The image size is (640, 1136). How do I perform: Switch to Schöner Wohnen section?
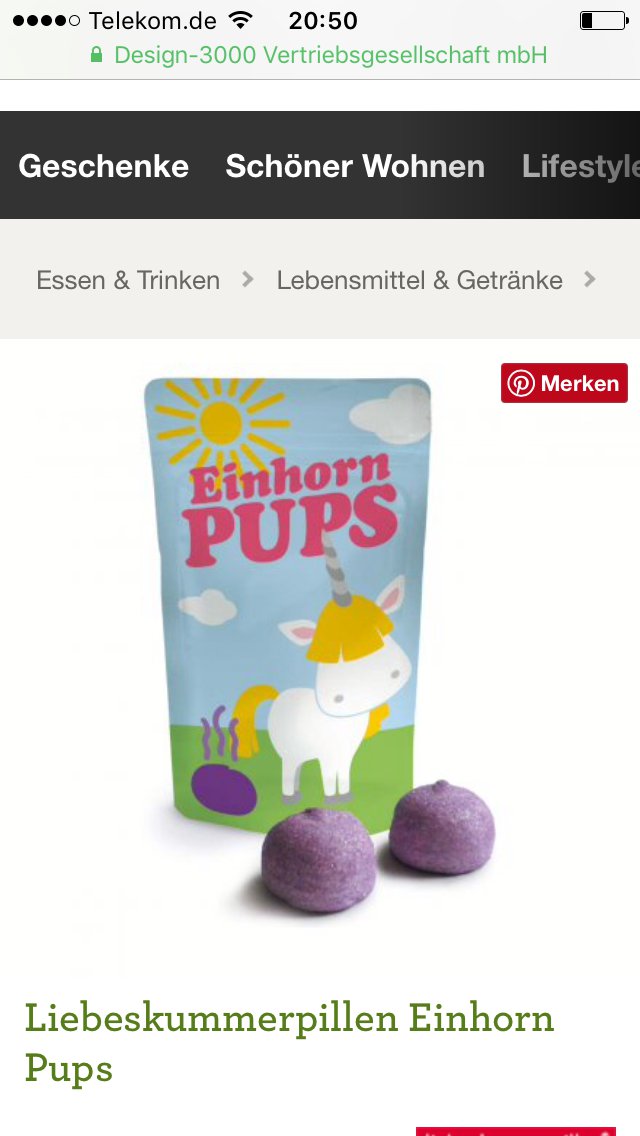(x=355, y=166)
